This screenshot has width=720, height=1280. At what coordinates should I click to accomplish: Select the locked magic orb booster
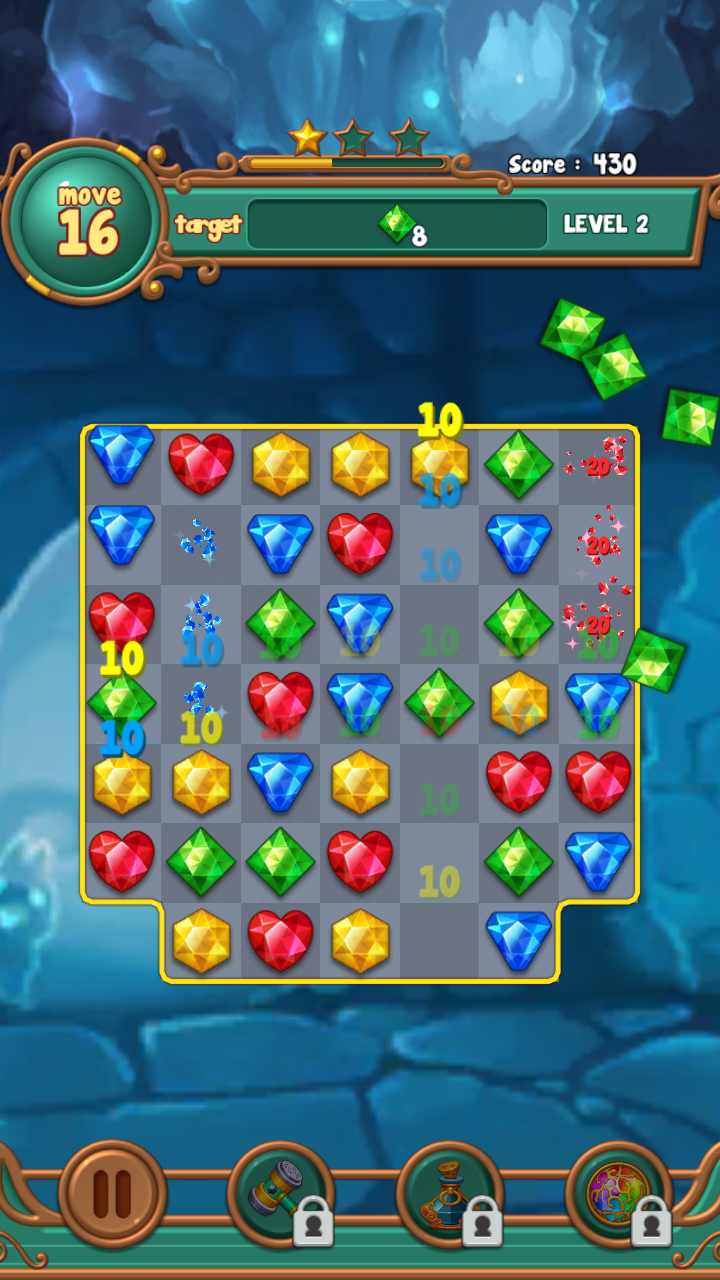pos(619,1193)
